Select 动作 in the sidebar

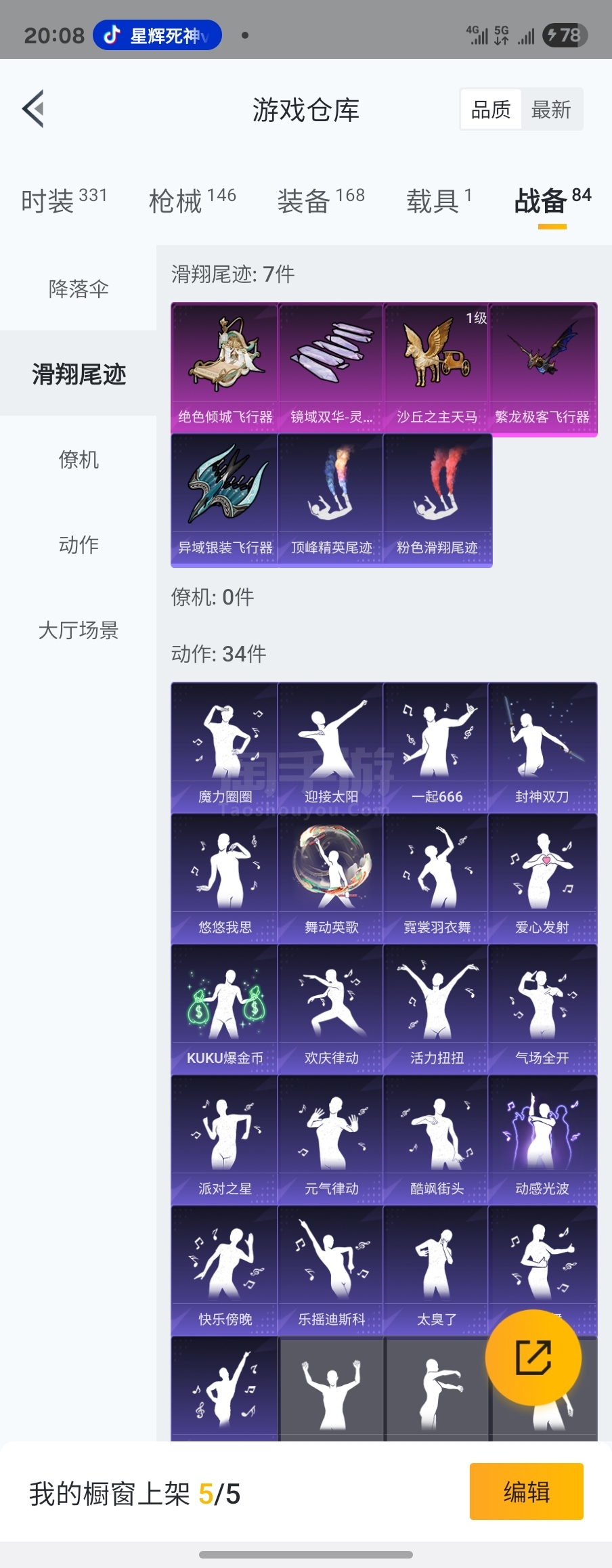pos(79,544)
